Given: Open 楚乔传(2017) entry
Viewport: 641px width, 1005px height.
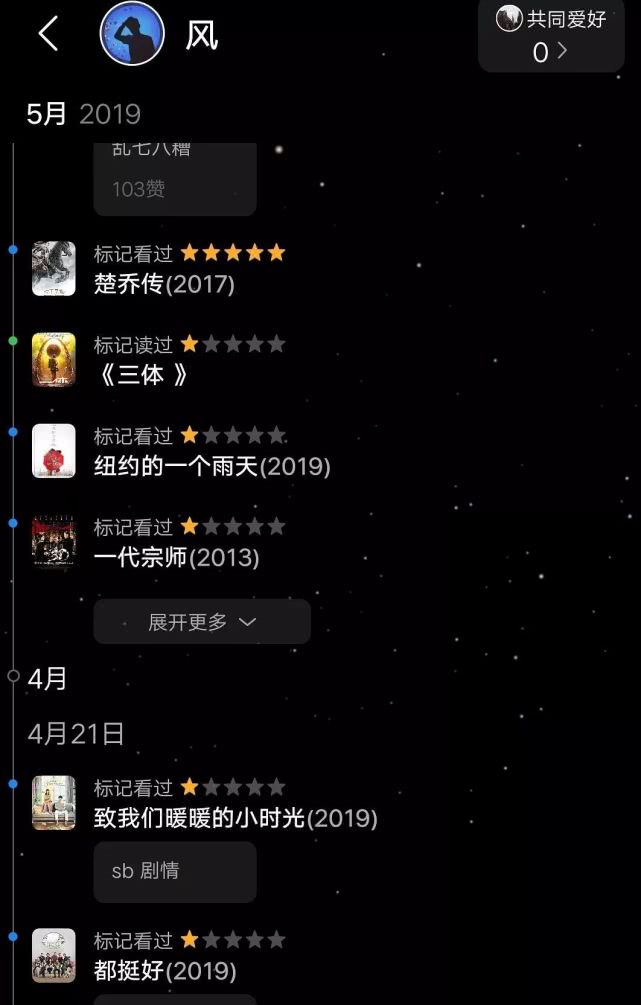Looking at the screenshot, I should click(x=164, y=284).
